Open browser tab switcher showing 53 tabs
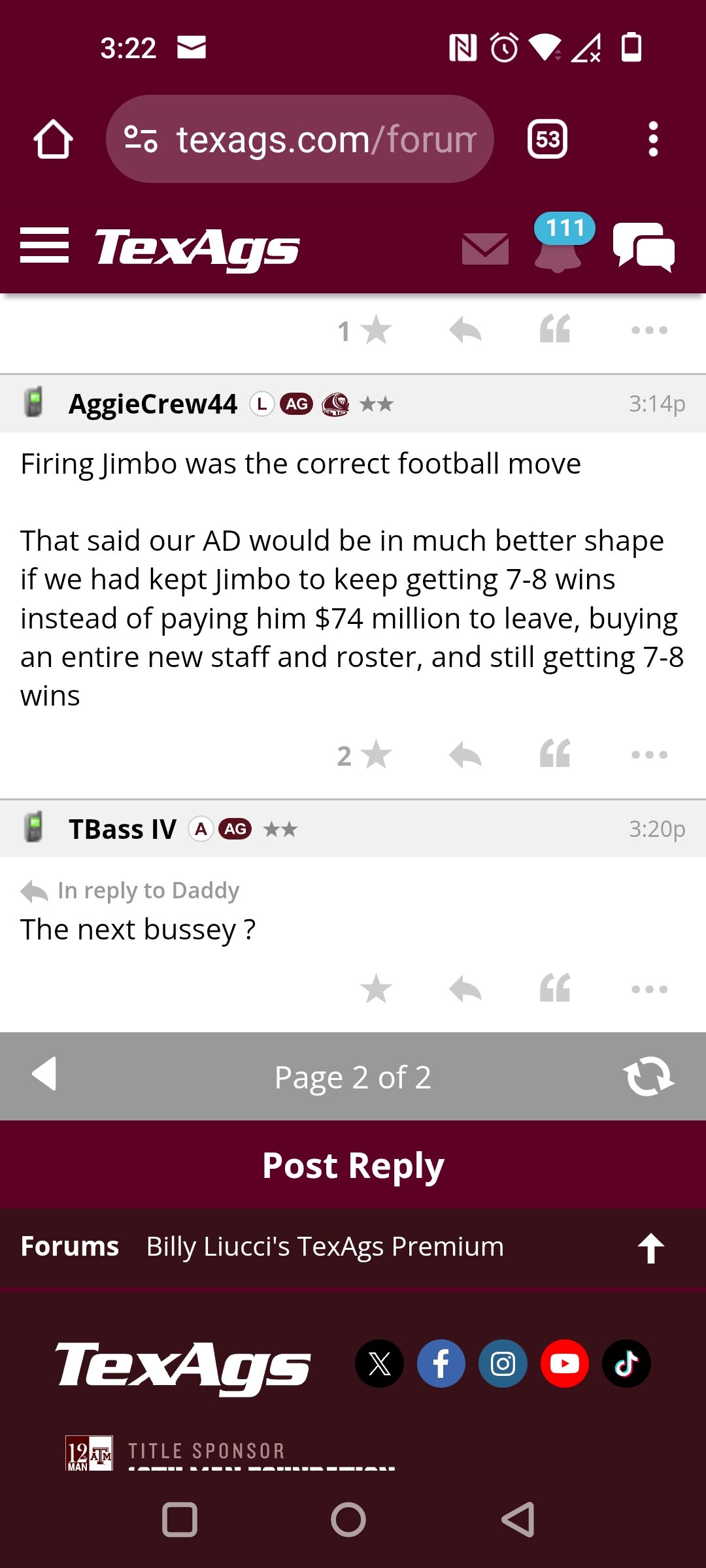The height and width of the screenshot is (1568, 706). (x=547, y=139)
